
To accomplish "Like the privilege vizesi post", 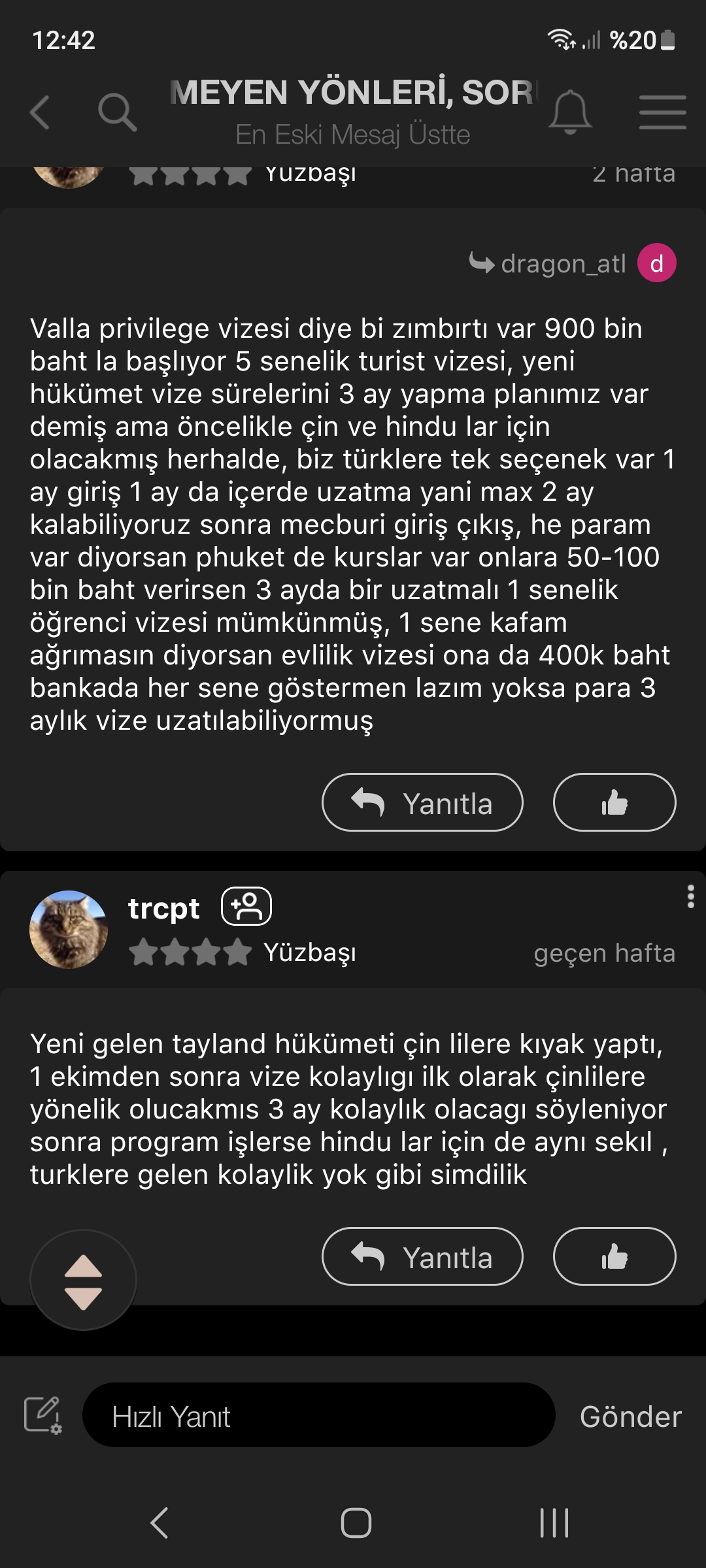I will 614,802.
